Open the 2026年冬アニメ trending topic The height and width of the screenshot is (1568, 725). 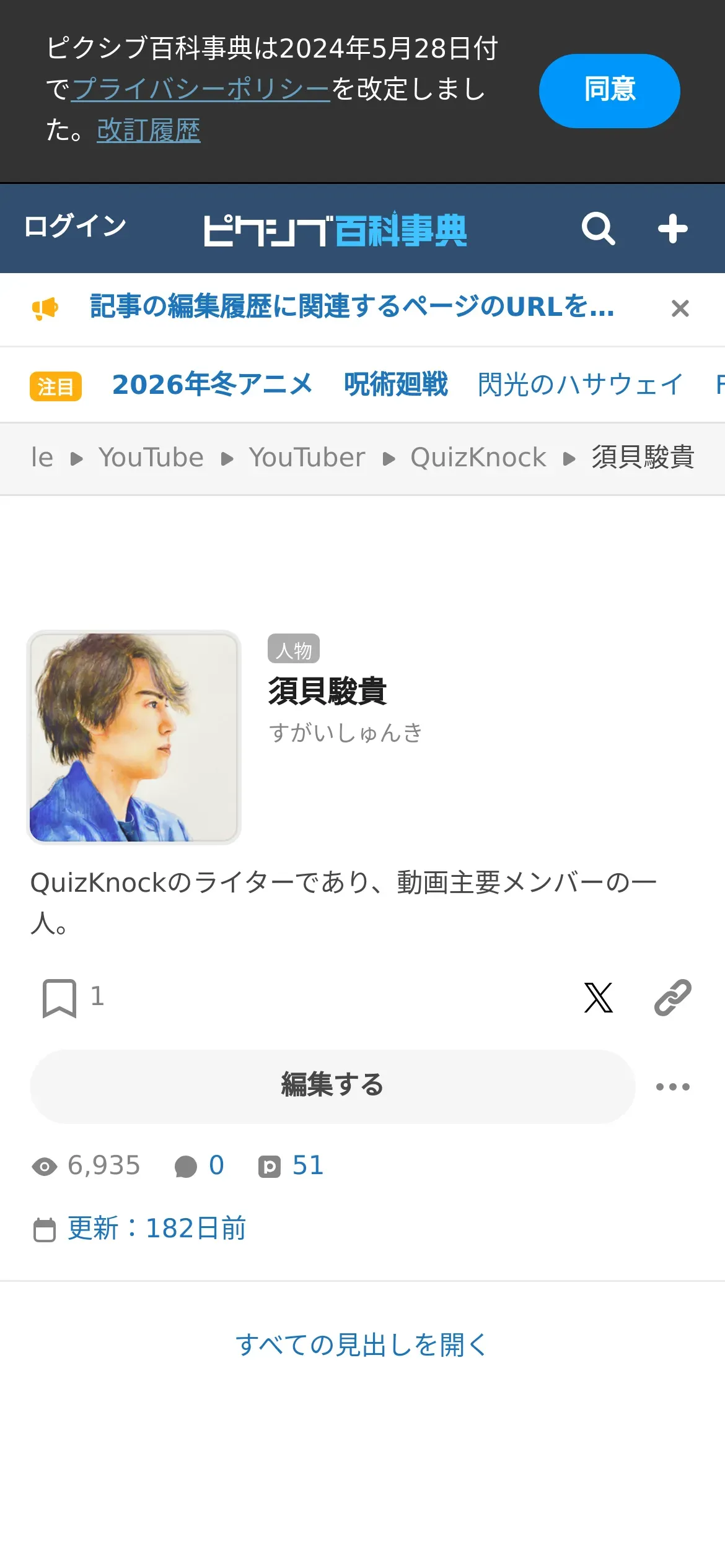click(x=212, y=385)
